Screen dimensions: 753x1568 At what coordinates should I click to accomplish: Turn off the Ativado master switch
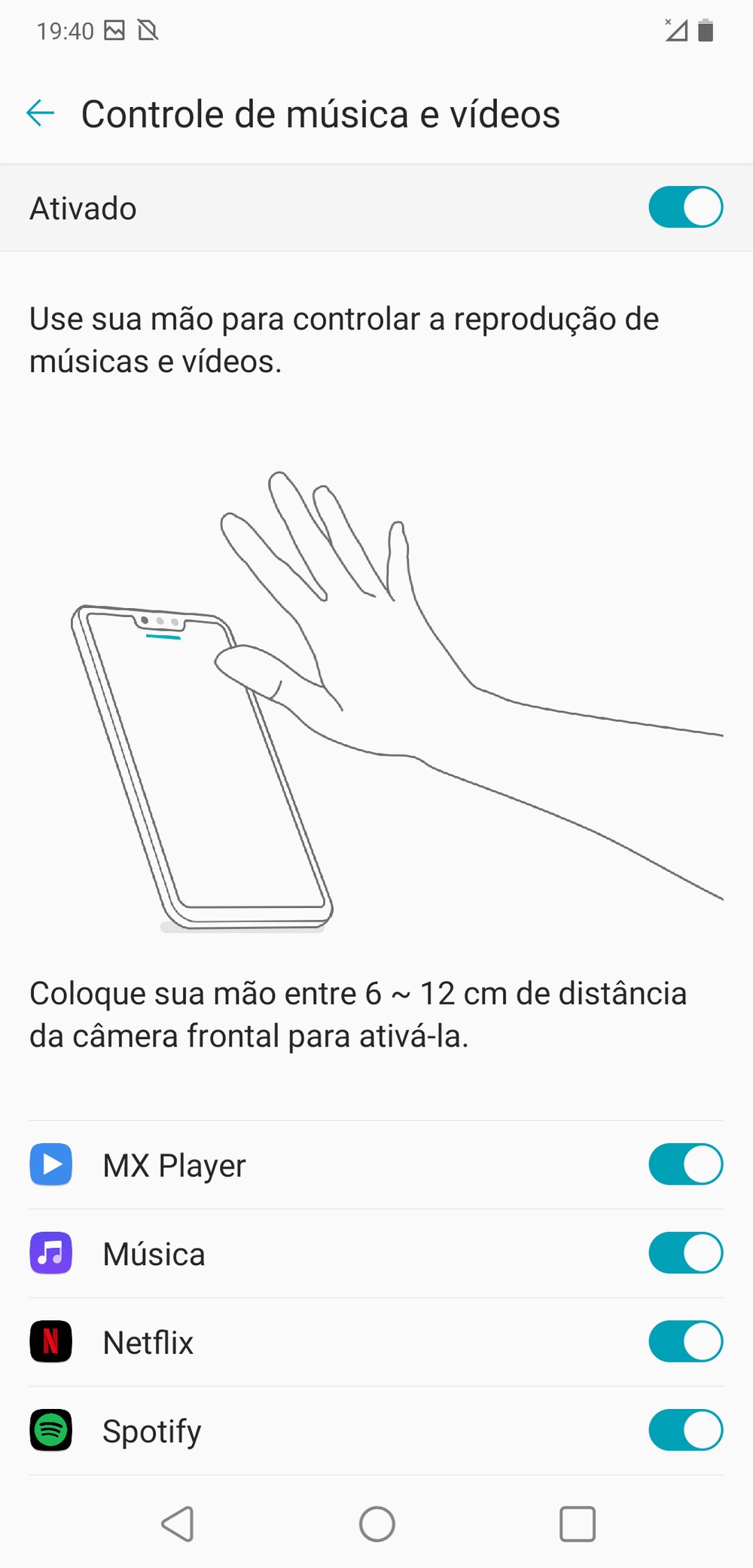pos(685,208)
